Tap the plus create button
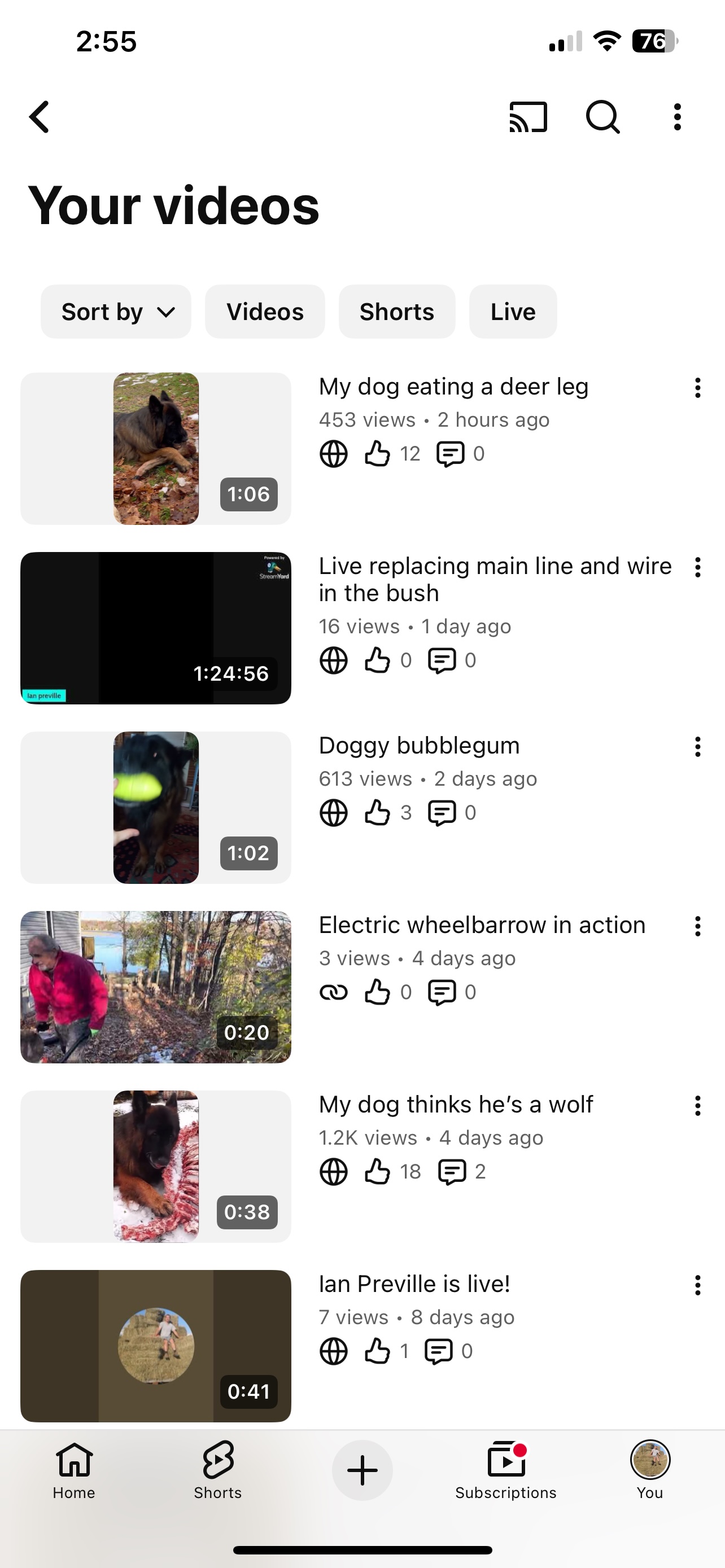This screenshot has width=725, height=1568. pos(362,1470)
